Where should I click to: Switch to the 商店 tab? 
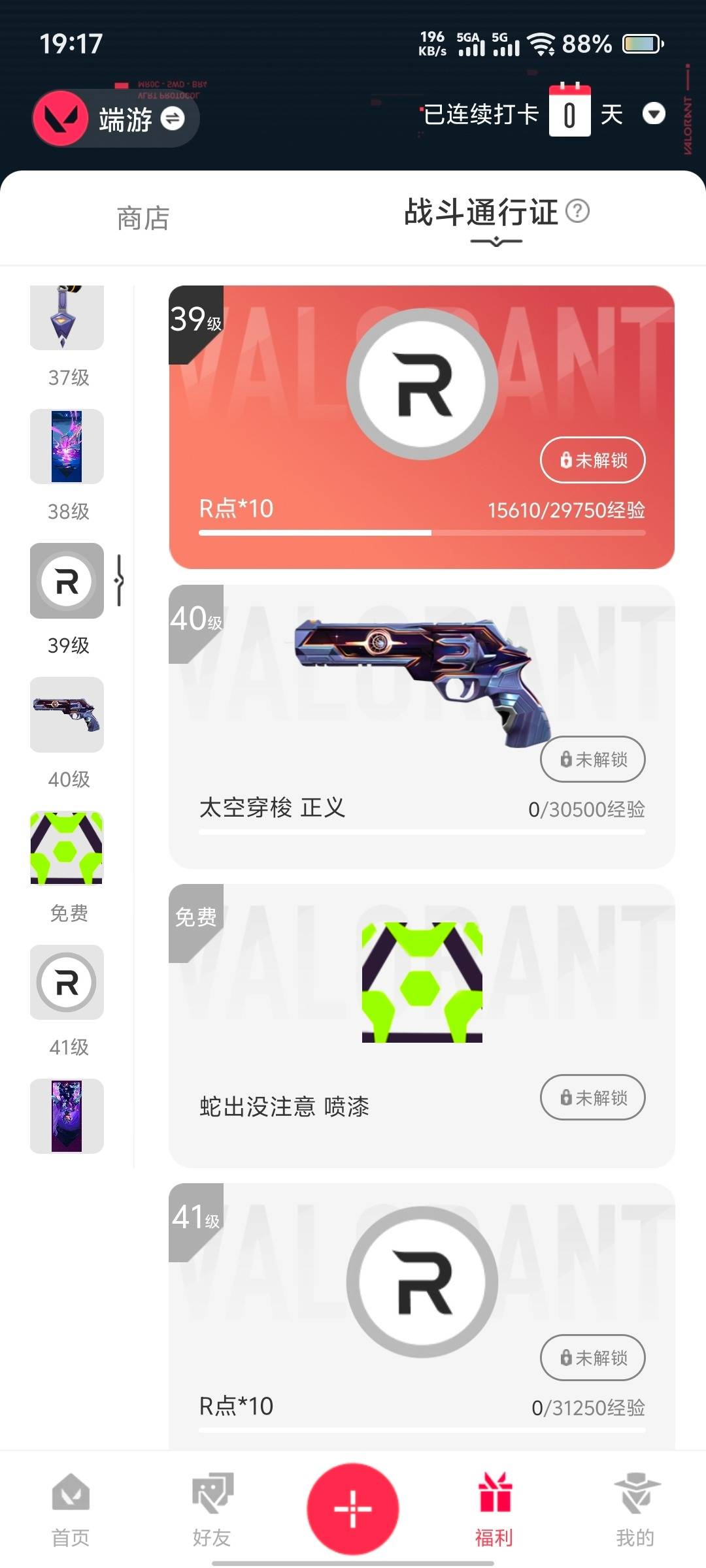click(143, 218)
